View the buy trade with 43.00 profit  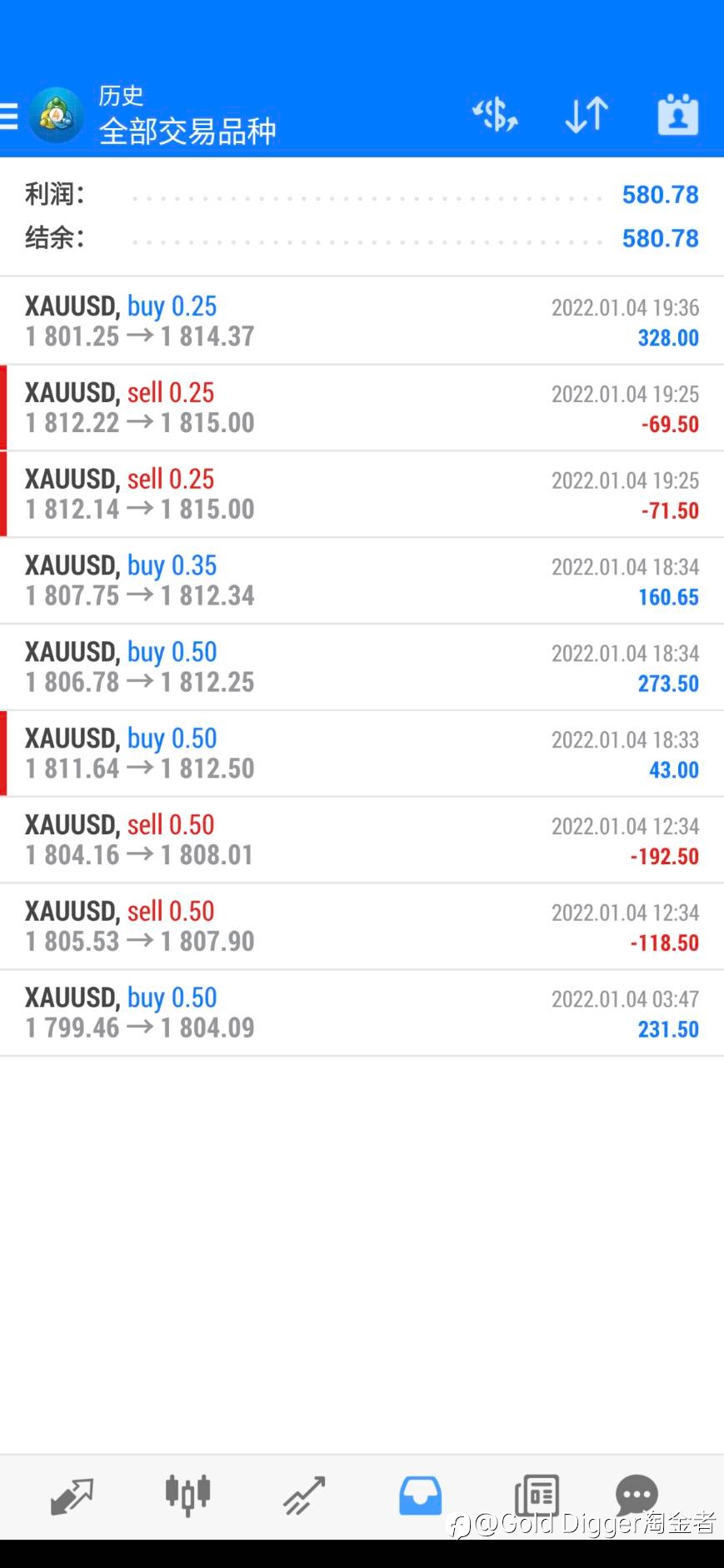tap(362, 754)
